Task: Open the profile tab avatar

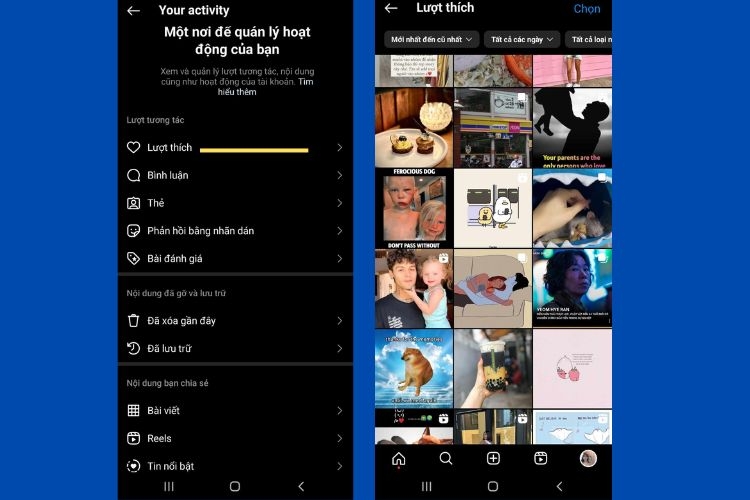Action: 588,458
